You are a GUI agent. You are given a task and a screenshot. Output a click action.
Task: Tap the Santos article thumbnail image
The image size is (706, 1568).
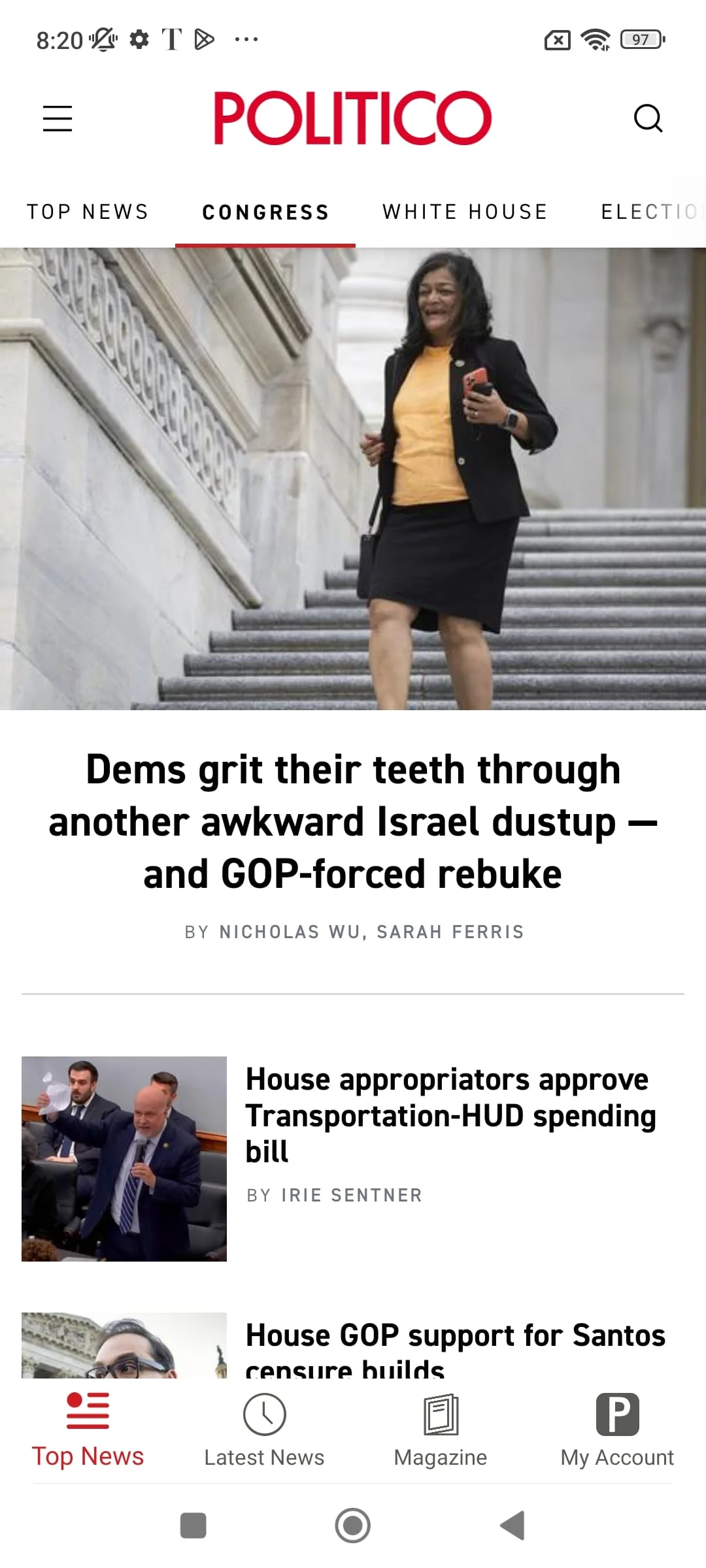coord(124,1346)
